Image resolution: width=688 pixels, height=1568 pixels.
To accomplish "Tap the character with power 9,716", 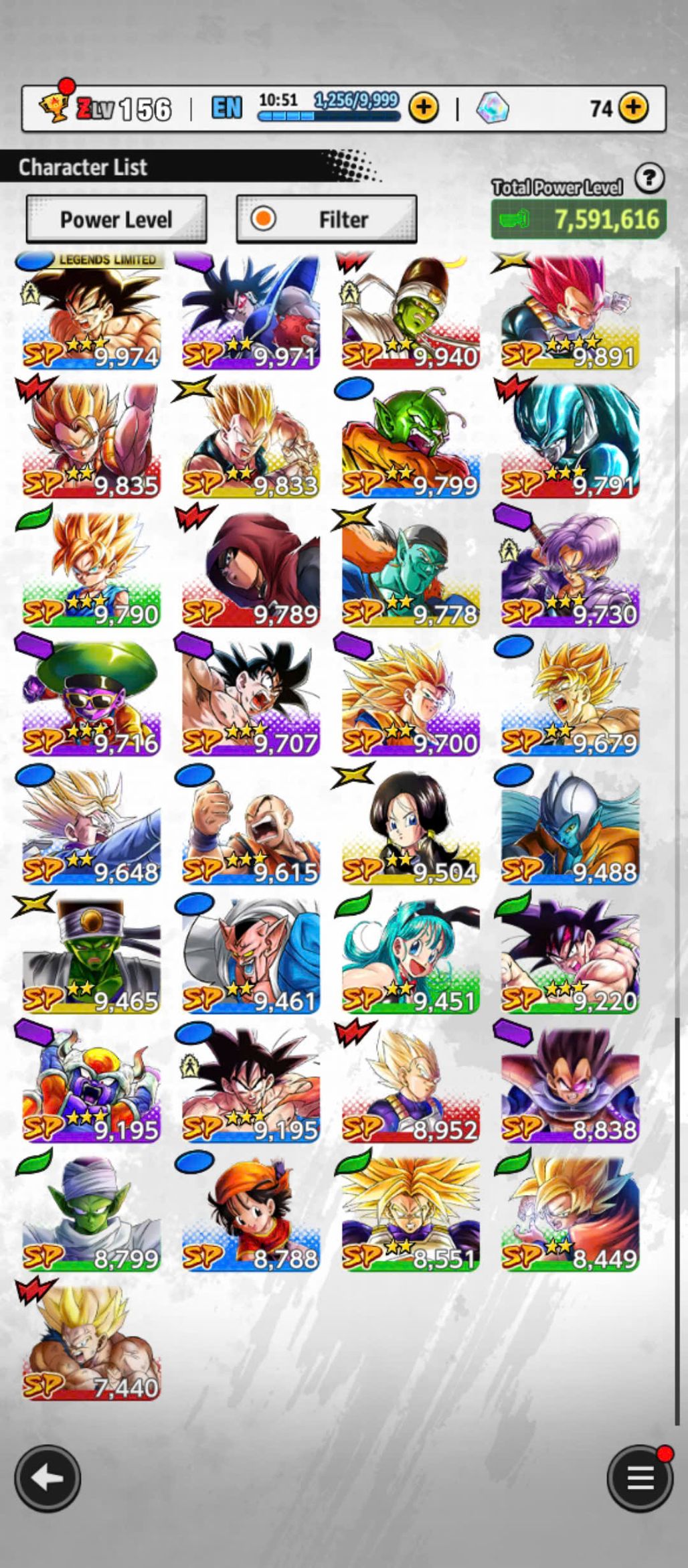I will (91, 698).
